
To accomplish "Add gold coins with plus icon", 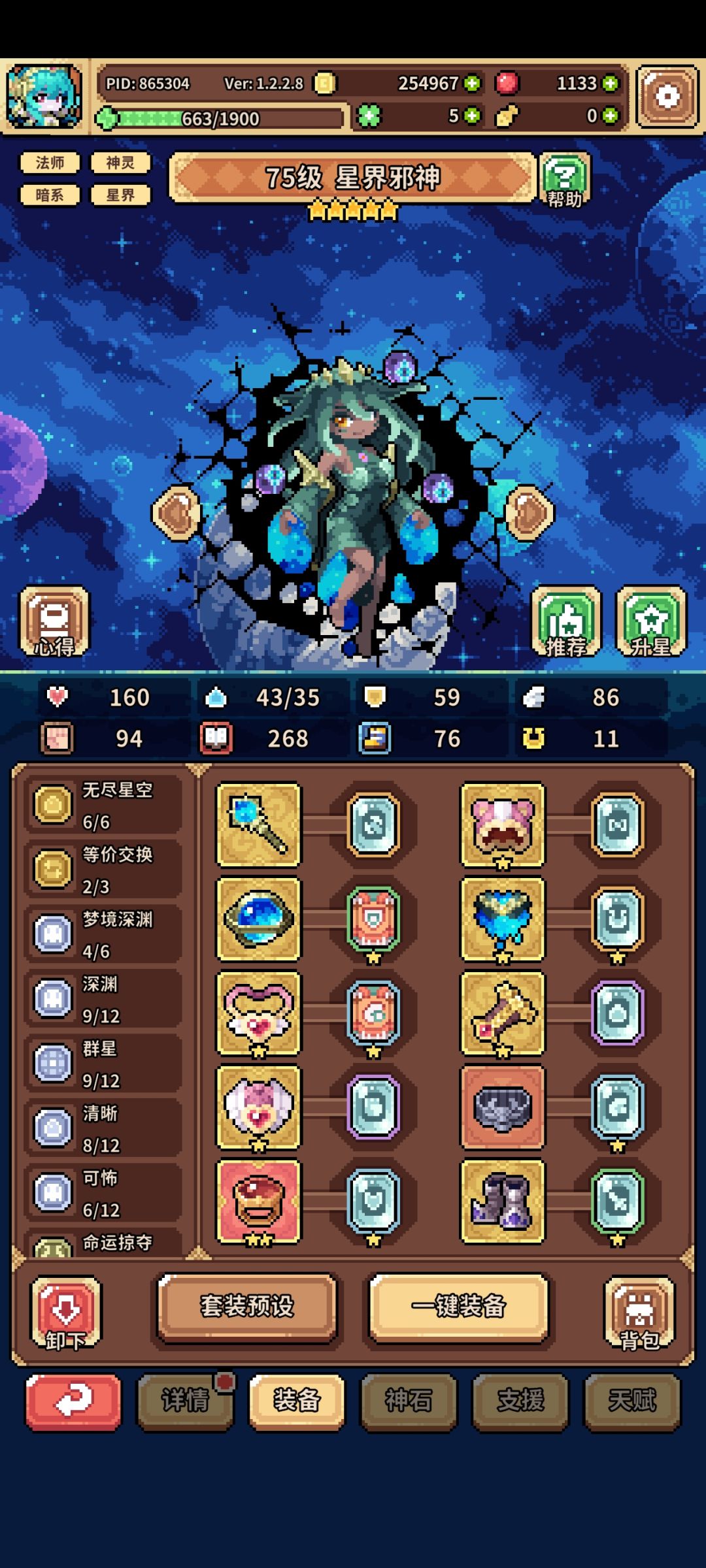I will (x=472, y=83).
